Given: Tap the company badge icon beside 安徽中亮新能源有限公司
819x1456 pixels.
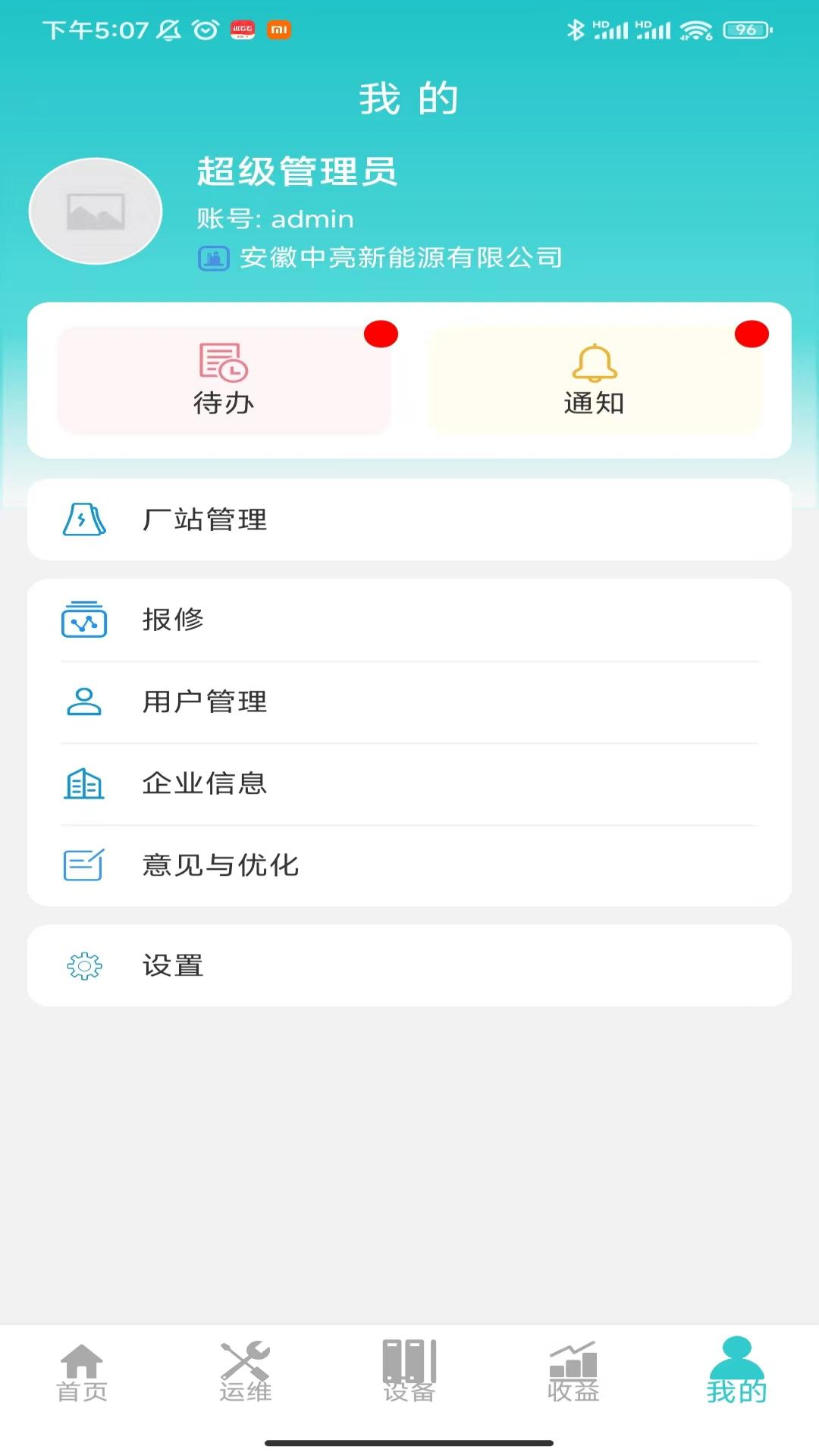Looking at the screenshot, I should (213, 258).
